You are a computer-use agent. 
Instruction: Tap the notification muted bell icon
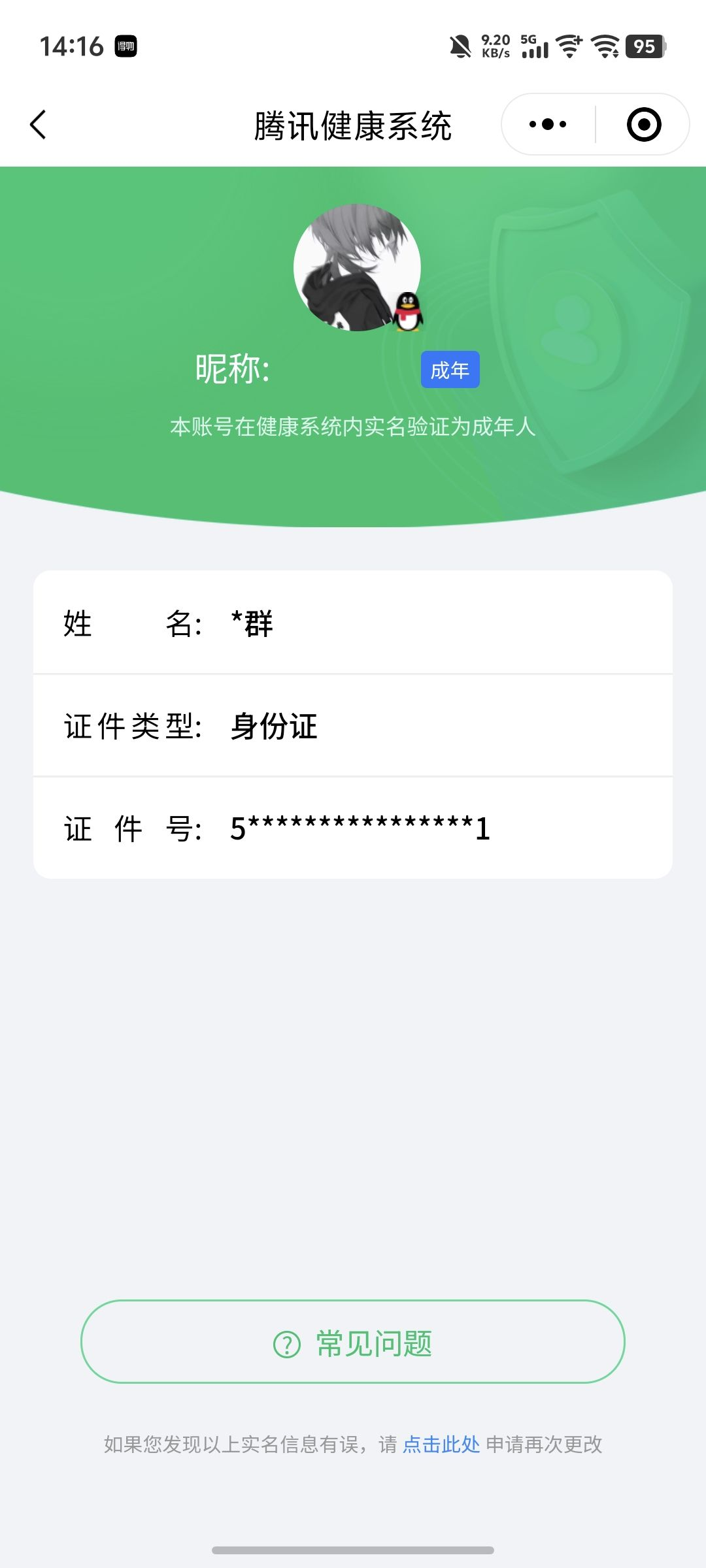point(460,47)
